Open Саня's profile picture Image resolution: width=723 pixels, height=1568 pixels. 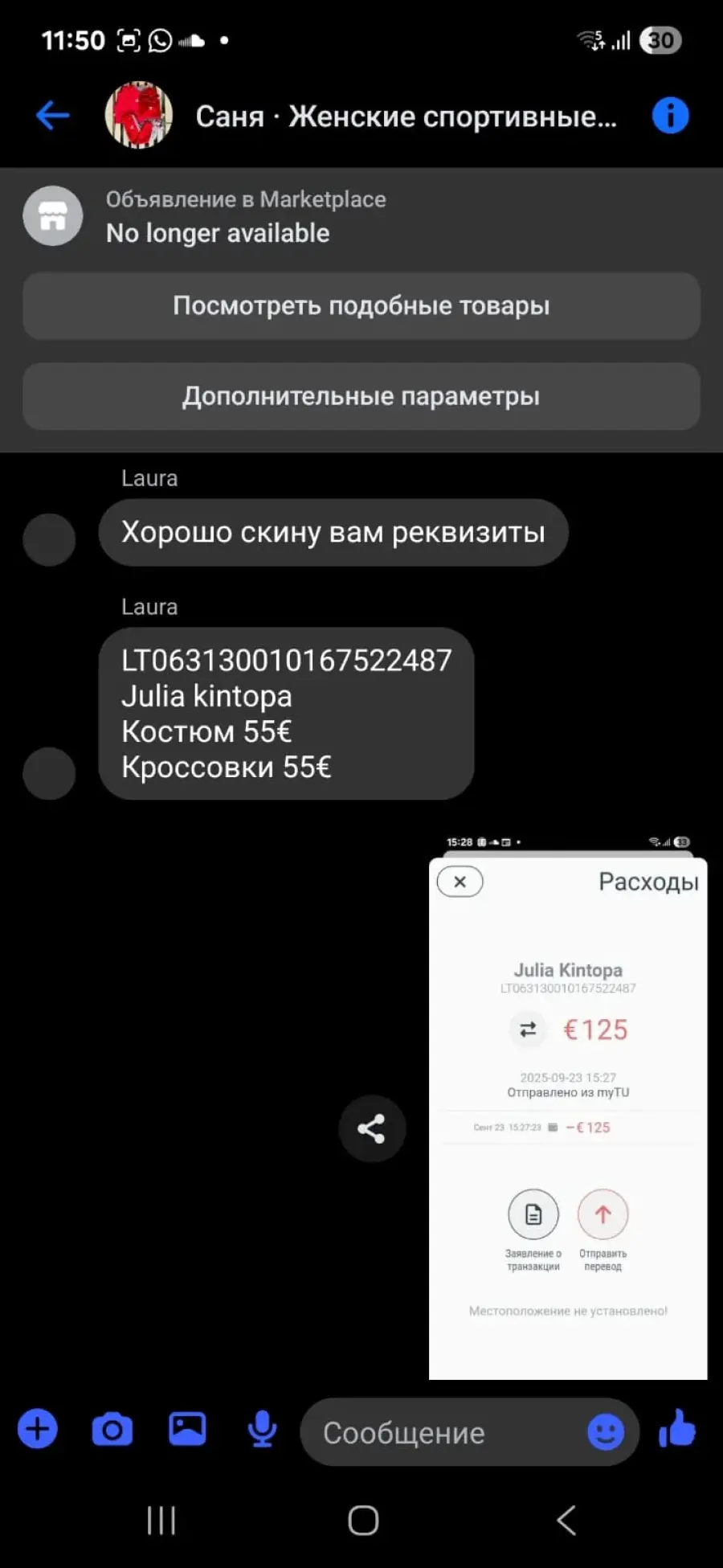pyautogui.click(x=139, y=116)
